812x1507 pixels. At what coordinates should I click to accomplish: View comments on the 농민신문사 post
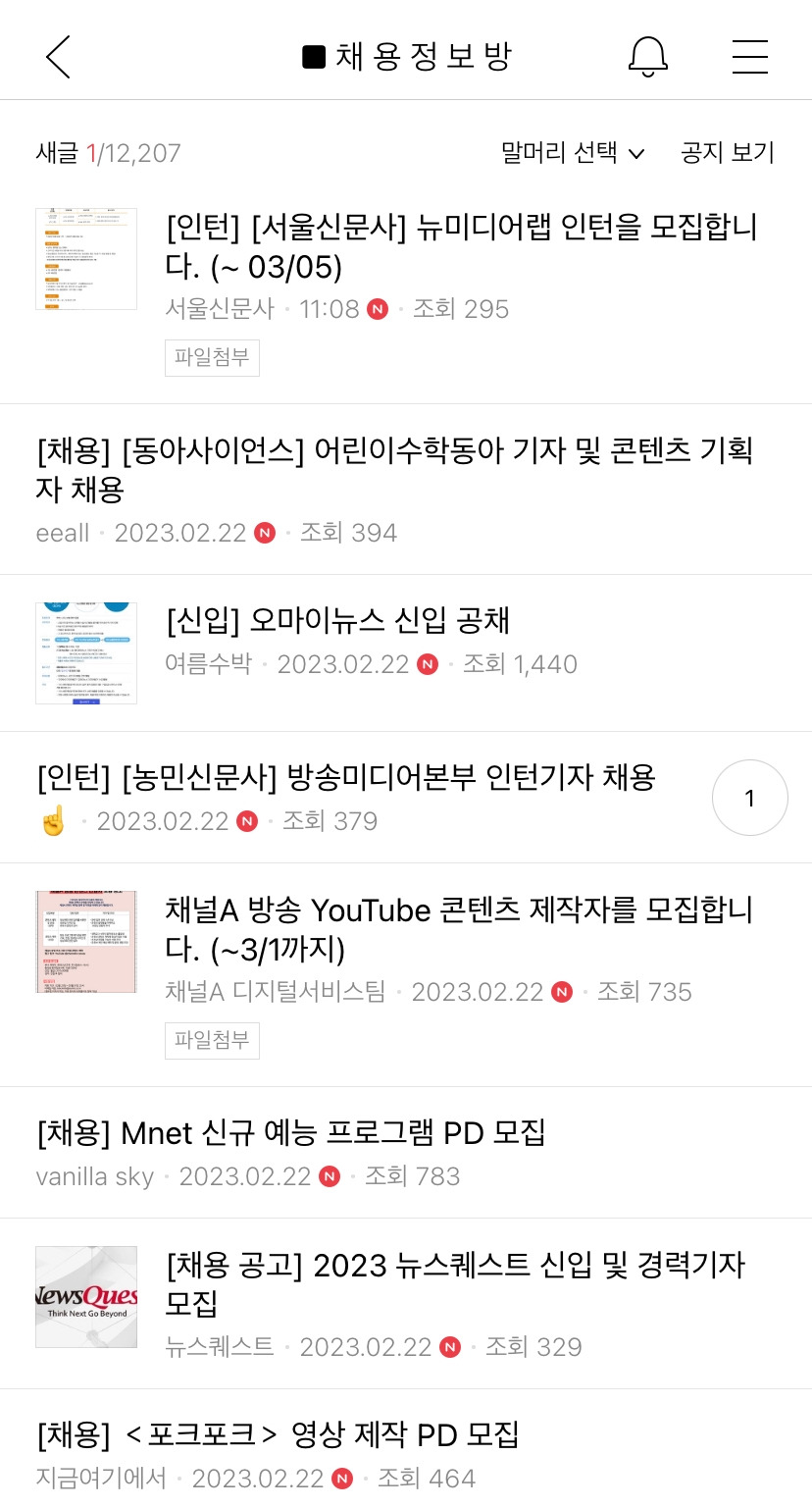coord(749,798)
